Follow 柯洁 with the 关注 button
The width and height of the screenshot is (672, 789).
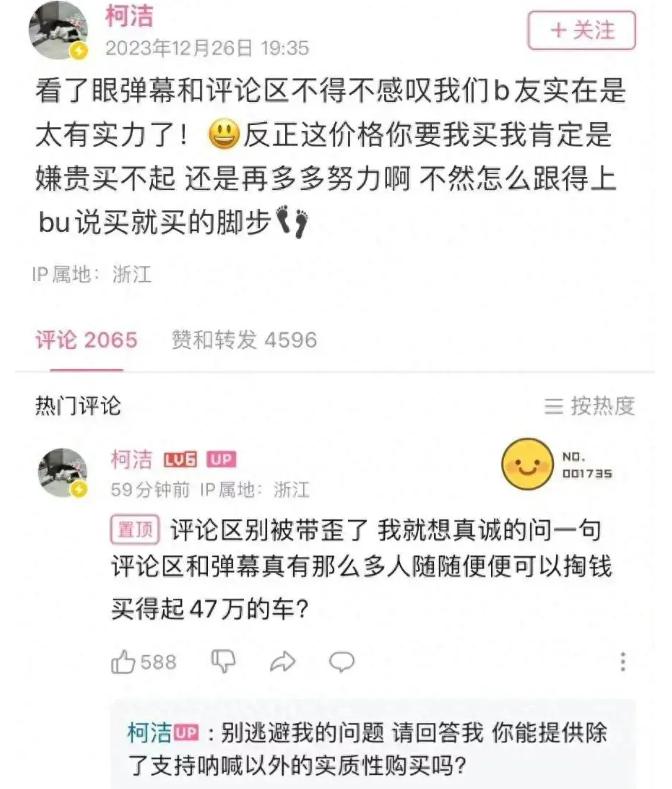[x=581, y=31]
